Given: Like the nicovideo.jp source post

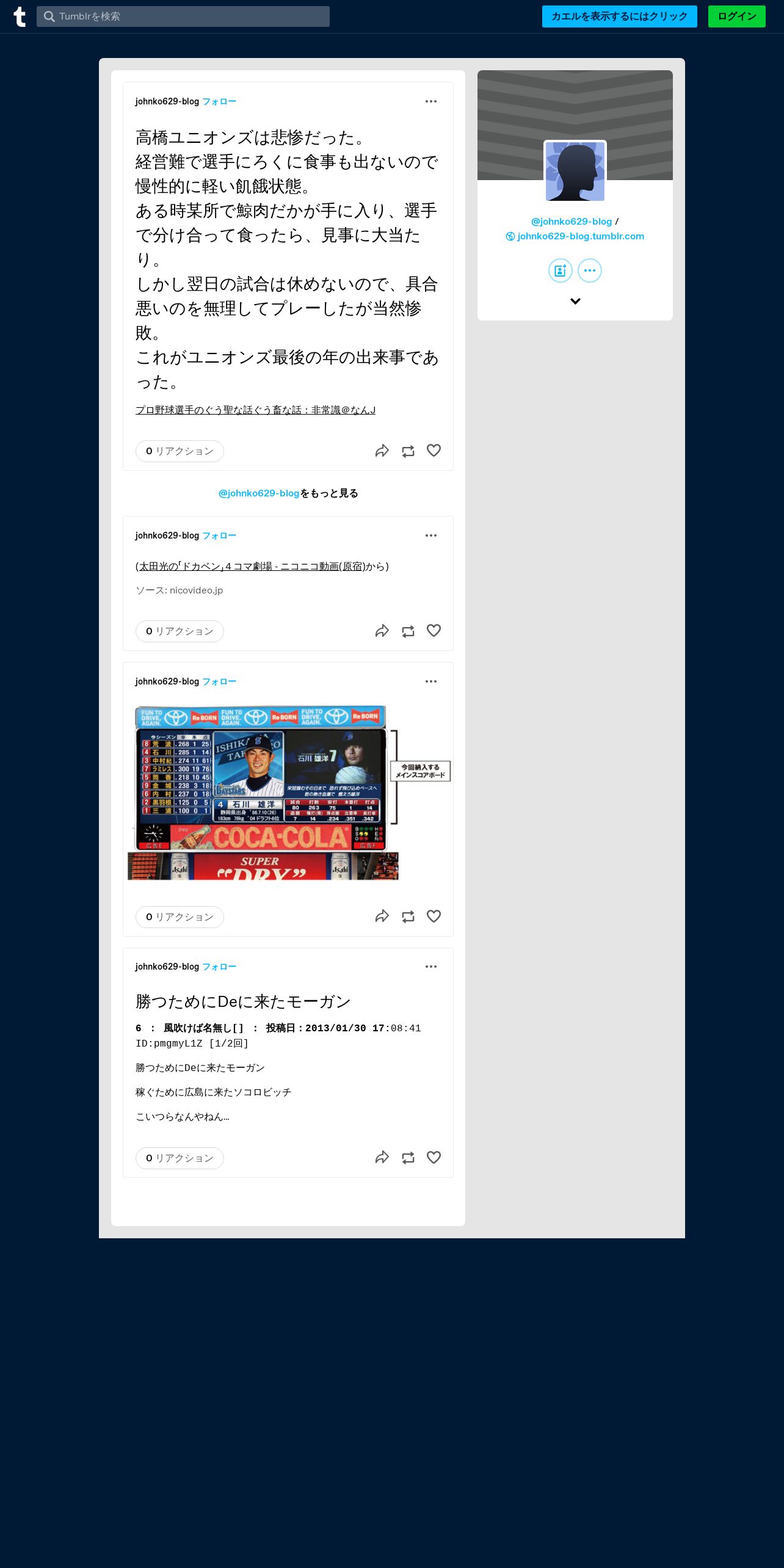Looking at the screenshot, I should pyautogui.click(x=434, y=631).
